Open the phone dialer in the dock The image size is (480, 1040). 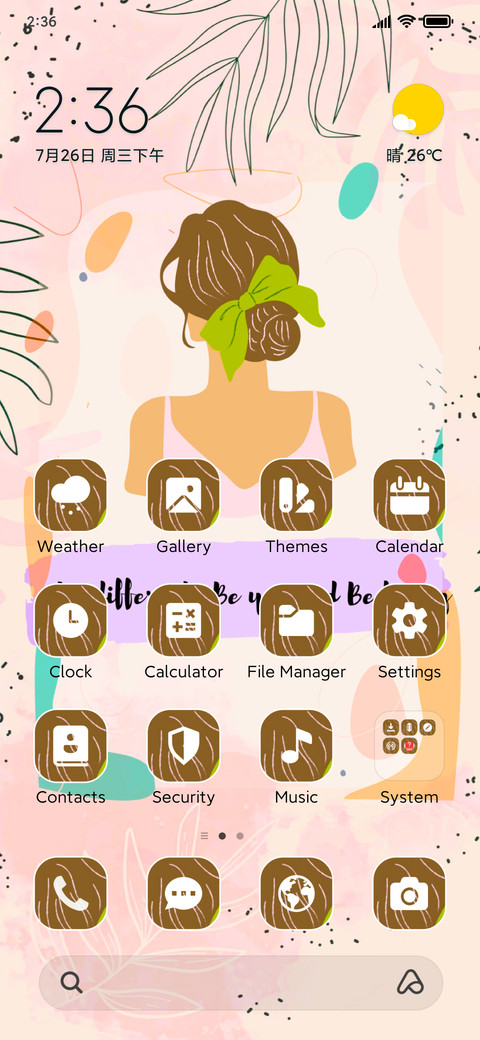click(70, 893)
